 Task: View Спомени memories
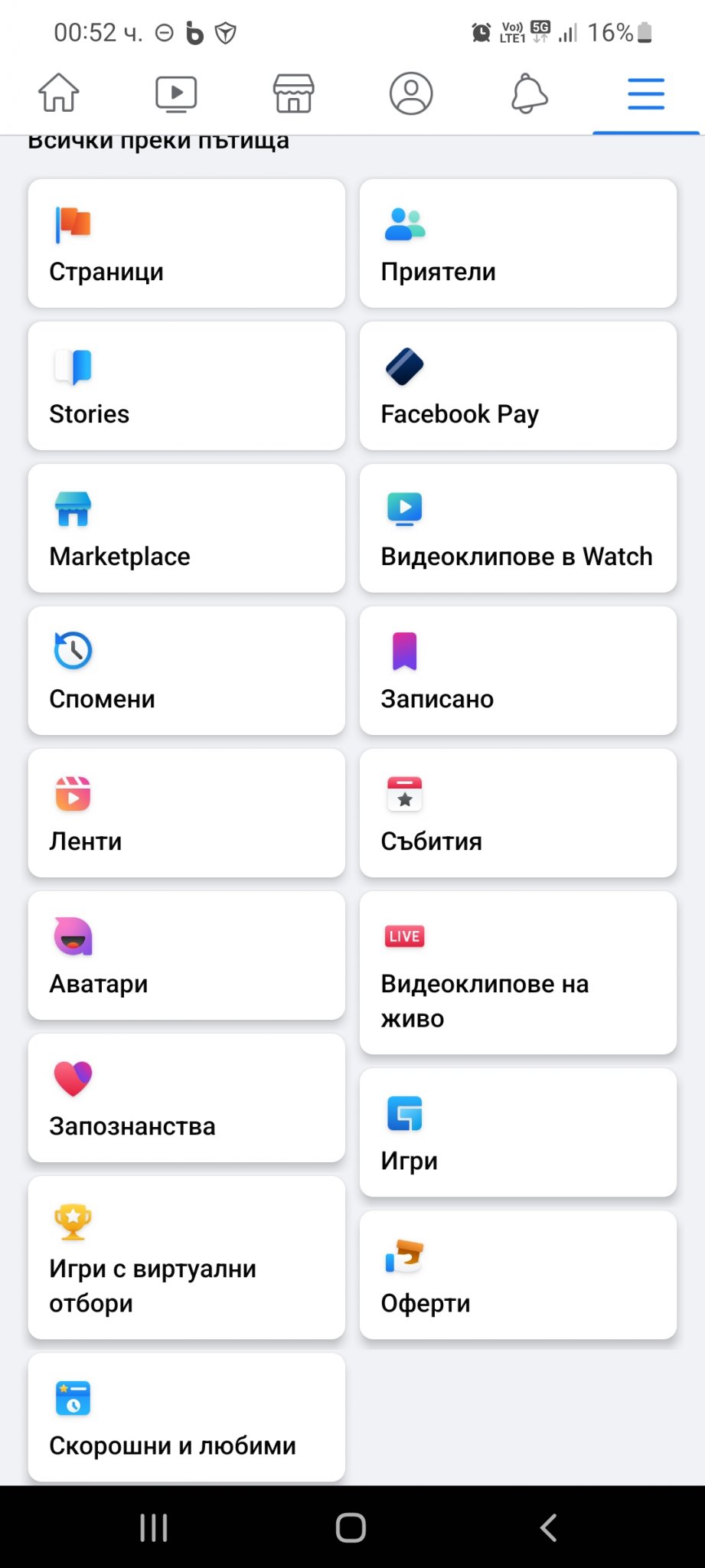tap(186, 671)
